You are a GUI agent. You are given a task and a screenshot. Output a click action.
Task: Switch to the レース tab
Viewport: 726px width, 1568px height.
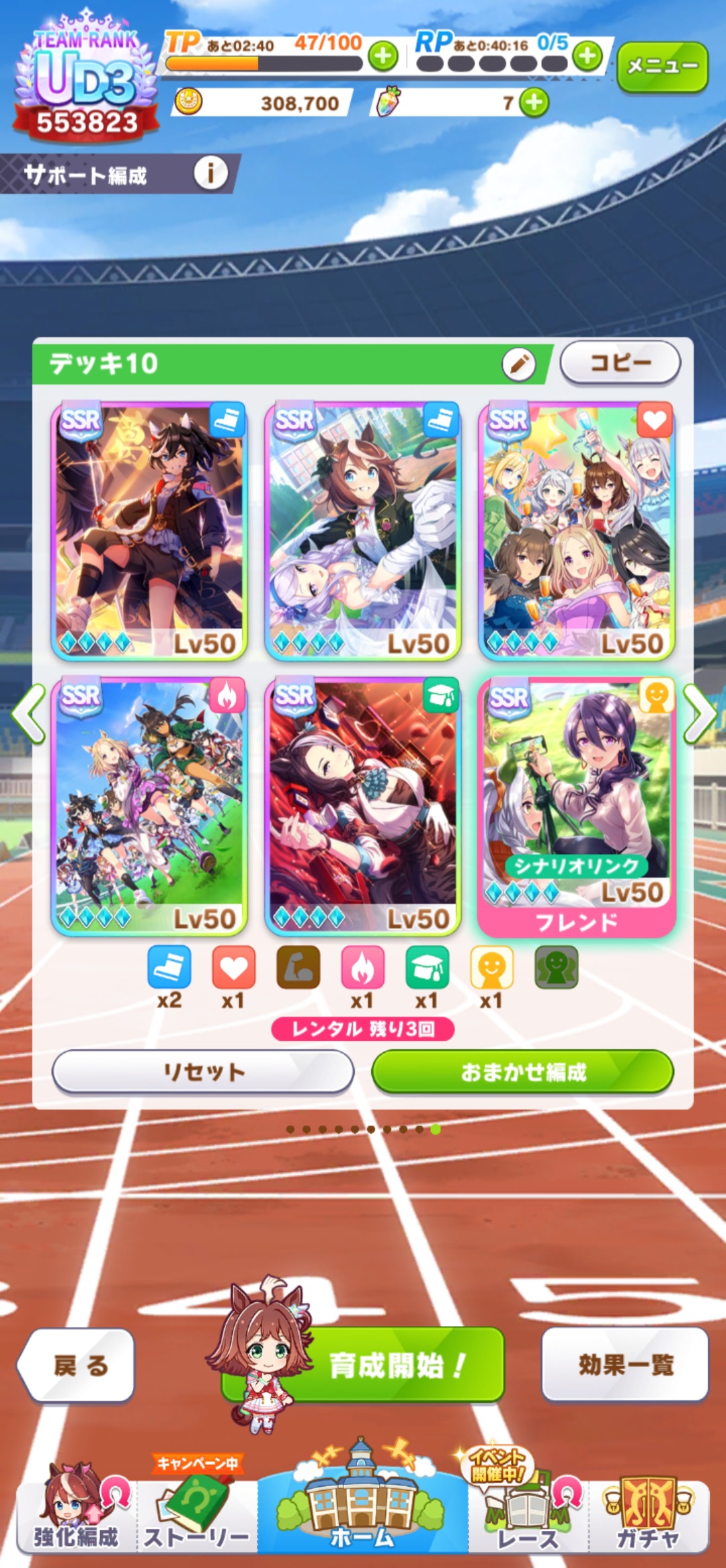(x=528, y=1518)
